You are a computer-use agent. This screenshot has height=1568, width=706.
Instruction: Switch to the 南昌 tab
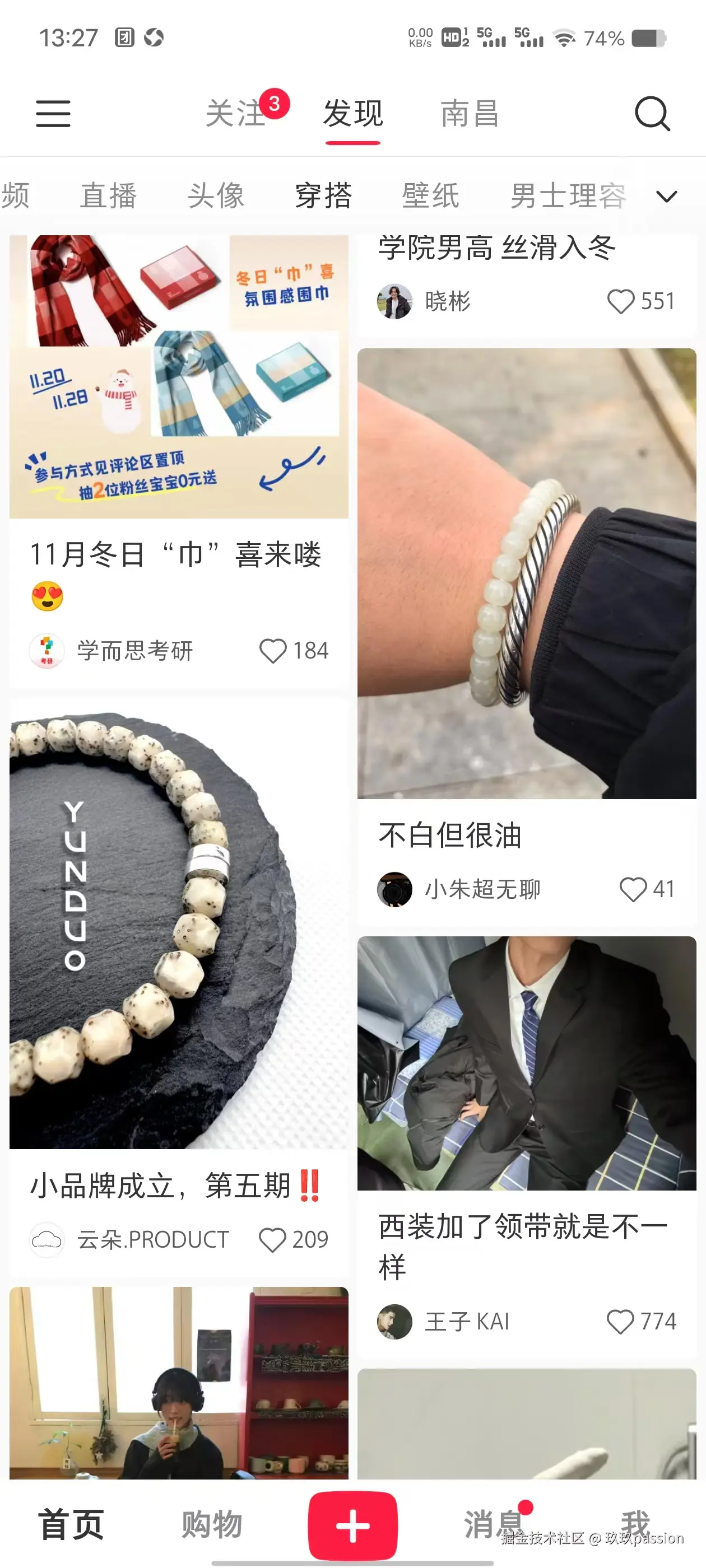pyautogui.click(x=470, y=114)
